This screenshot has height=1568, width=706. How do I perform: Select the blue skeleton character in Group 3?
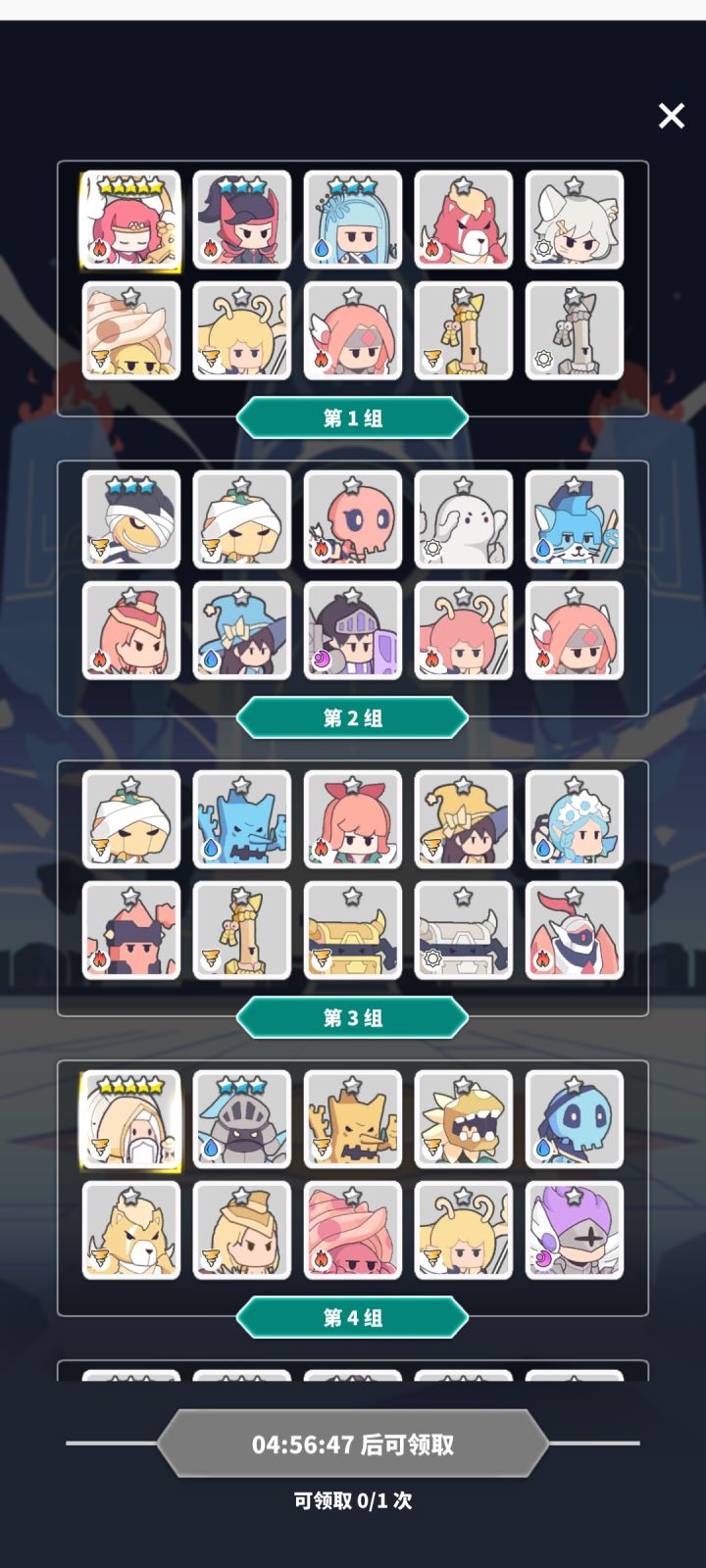click(x=242, y=820)
